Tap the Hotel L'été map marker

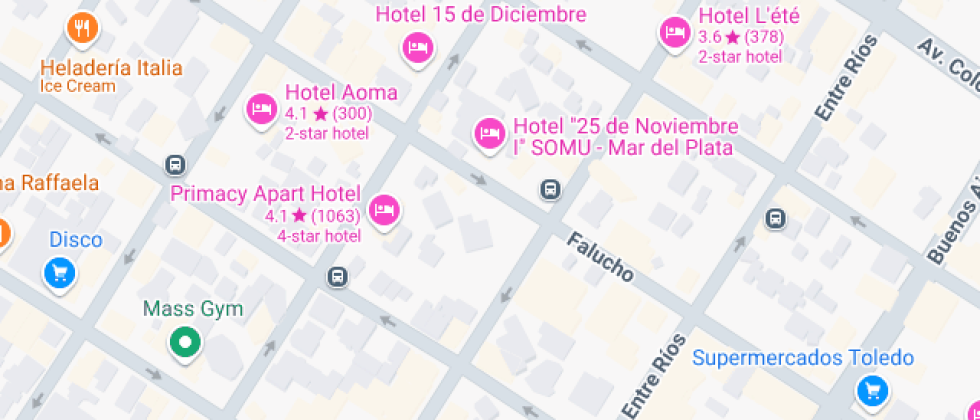pyautogui.click(x=676, y=33)
